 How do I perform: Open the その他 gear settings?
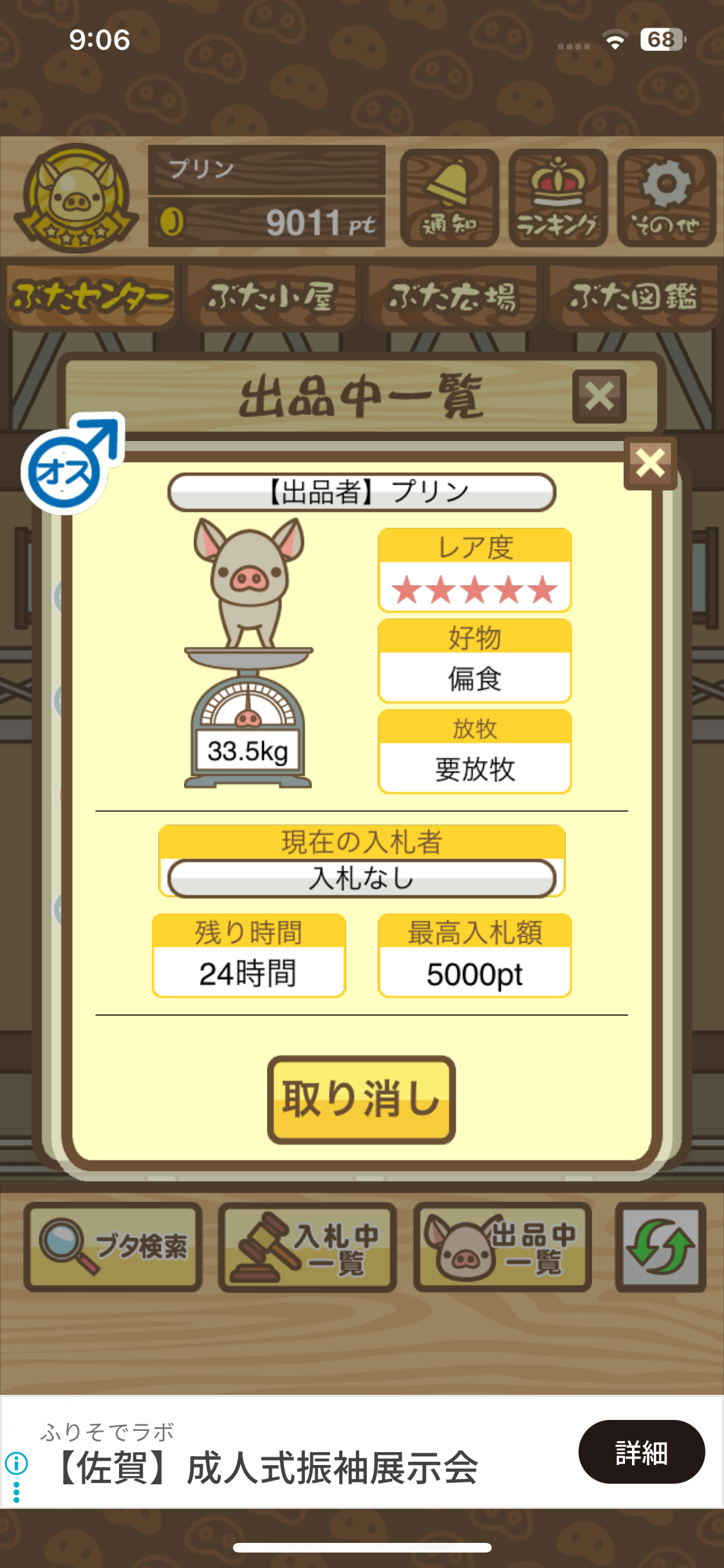pyautogui.click(x=667, y=198)
